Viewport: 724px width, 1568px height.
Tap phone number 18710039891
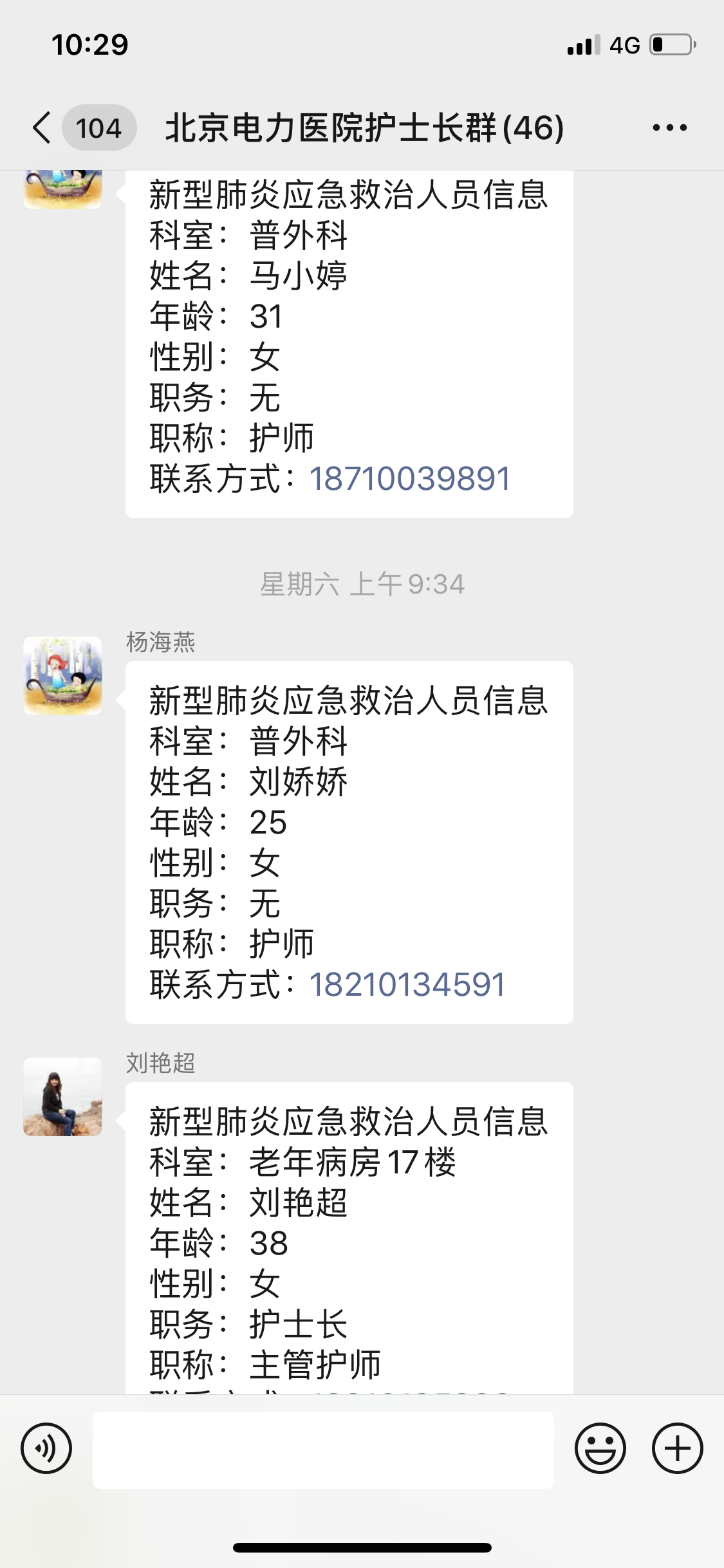[x=410, y=479]
